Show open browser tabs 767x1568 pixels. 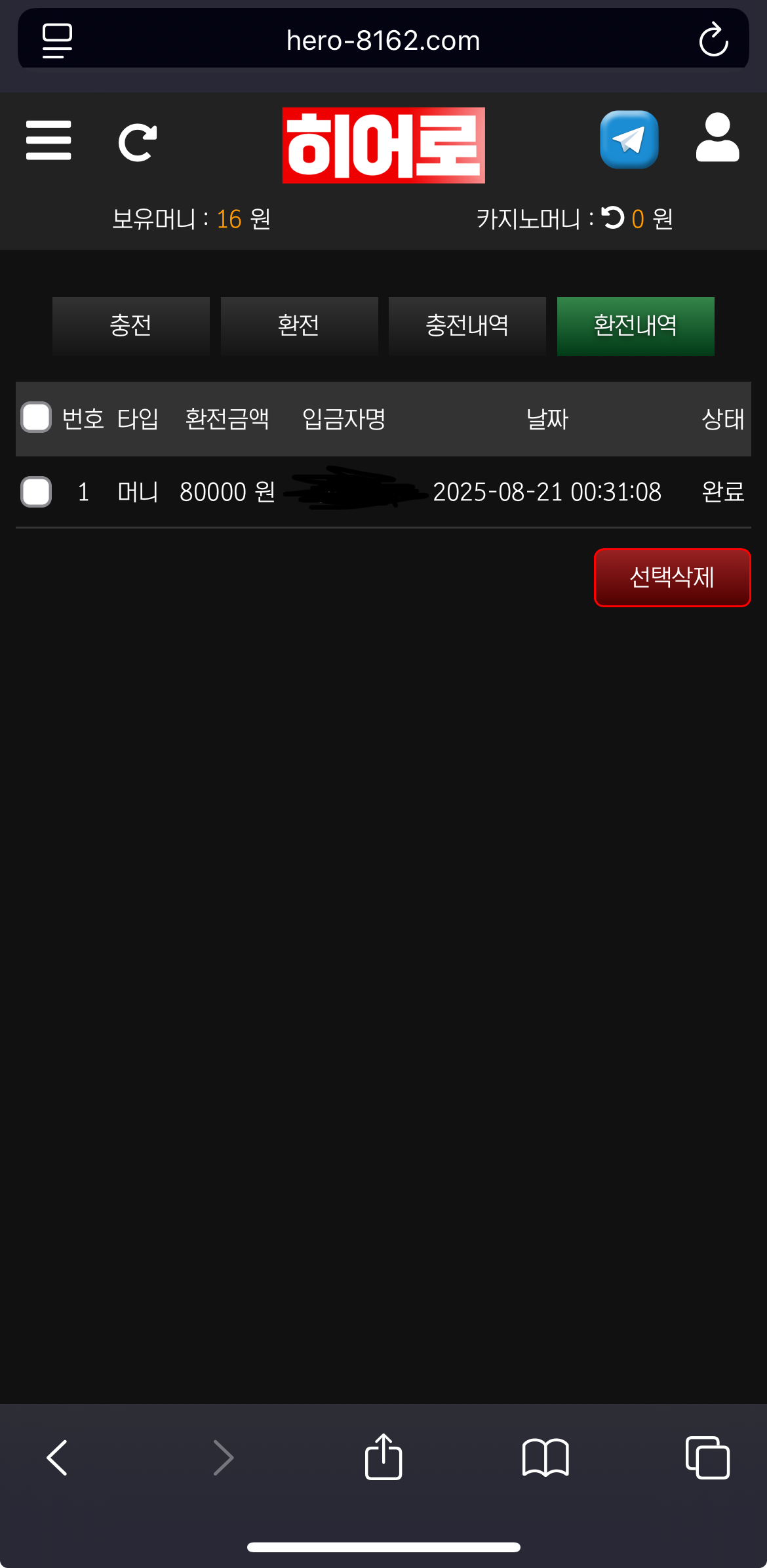(x=707, y=1457)
